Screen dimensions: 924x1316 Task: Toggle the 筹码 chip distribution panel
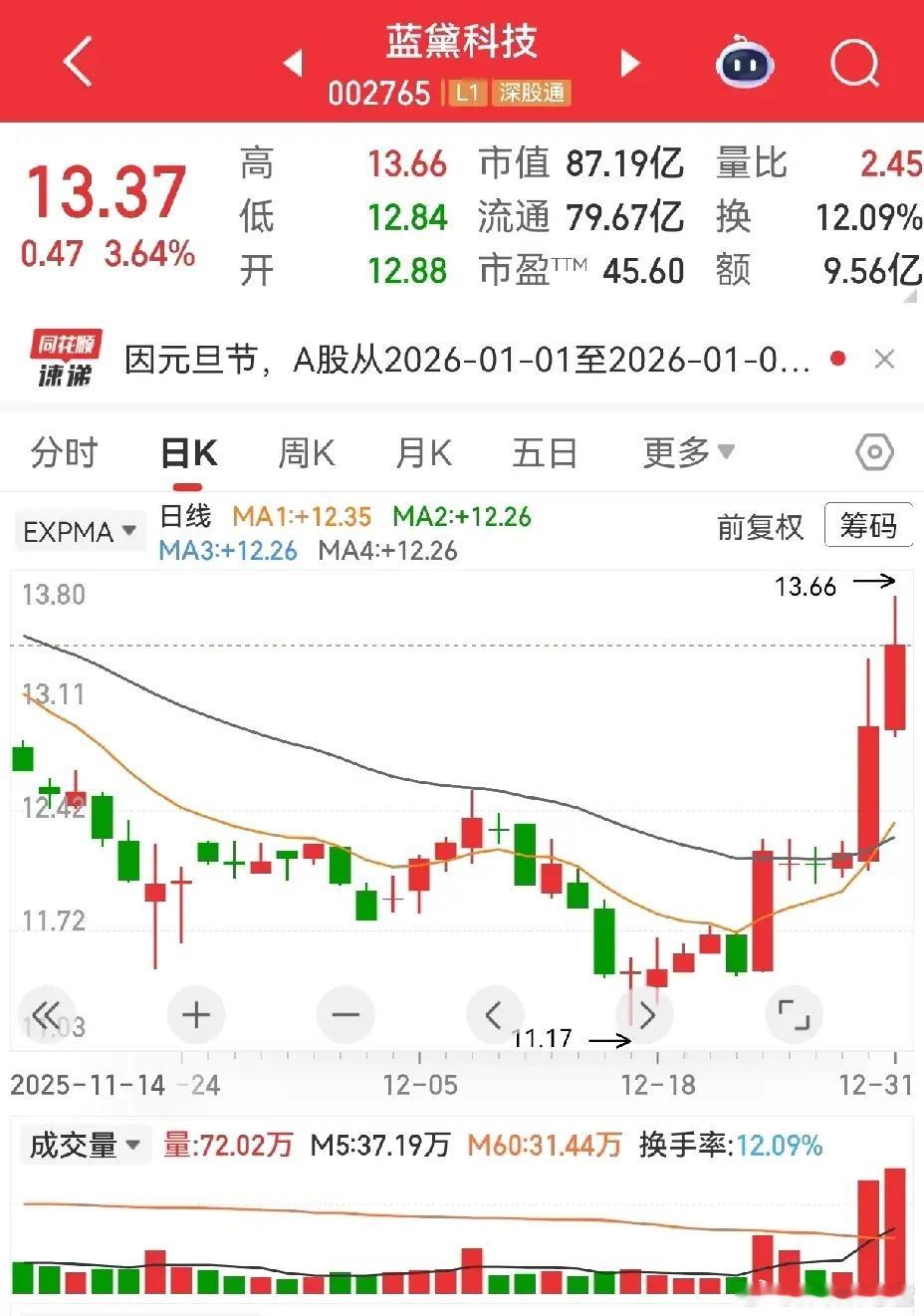[869, 525]
